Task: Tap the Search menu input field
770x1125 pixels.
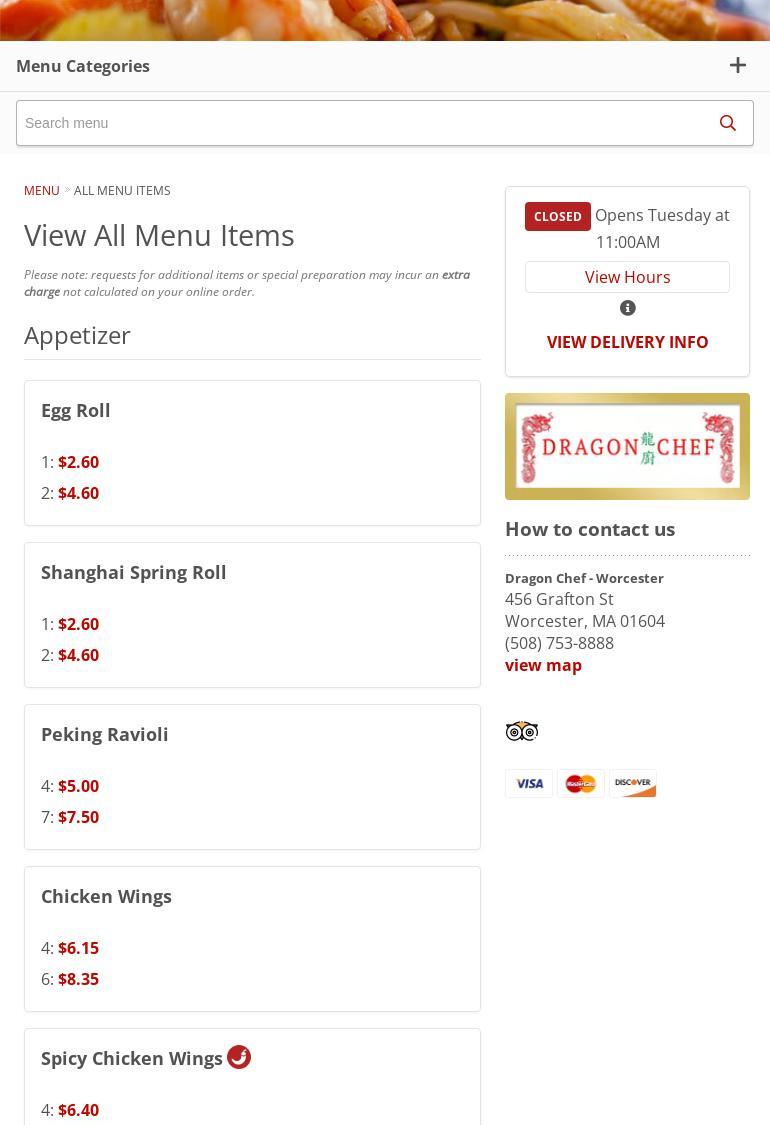Action: coord(360,123)
